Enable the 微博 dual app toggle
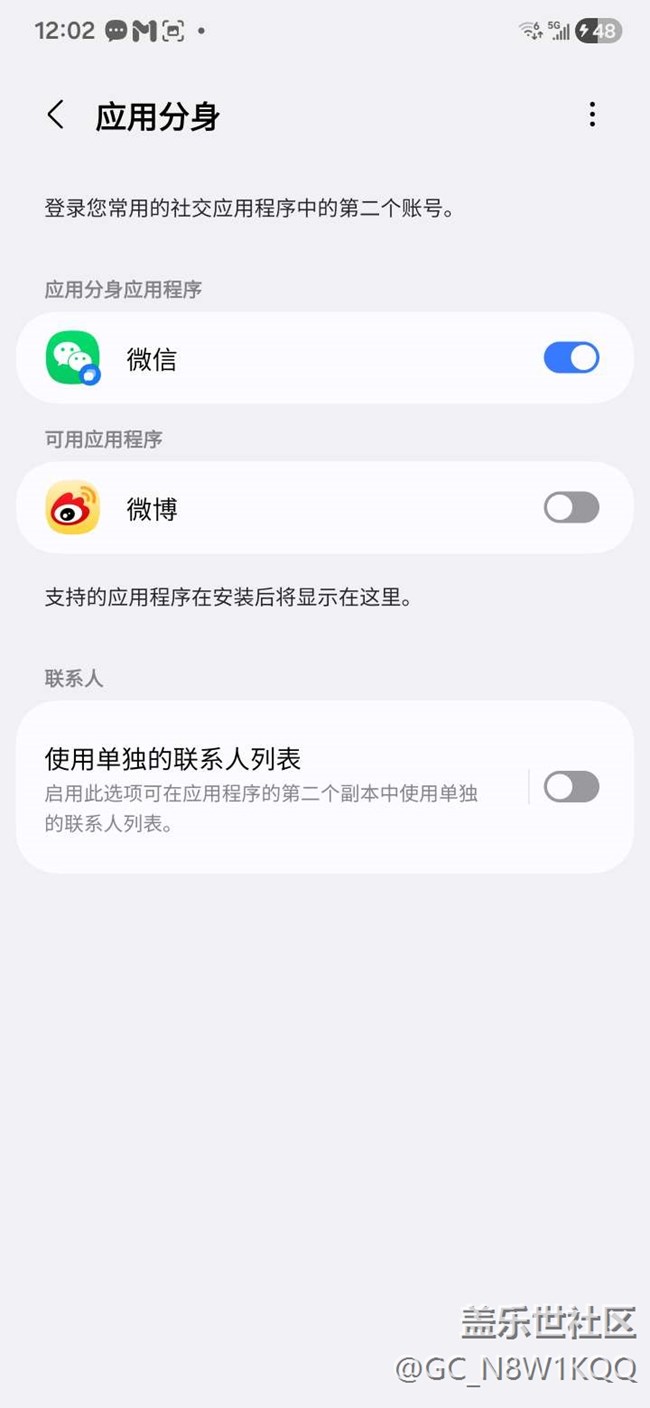Screen dimensions: 650x1408 click(571, 508)
